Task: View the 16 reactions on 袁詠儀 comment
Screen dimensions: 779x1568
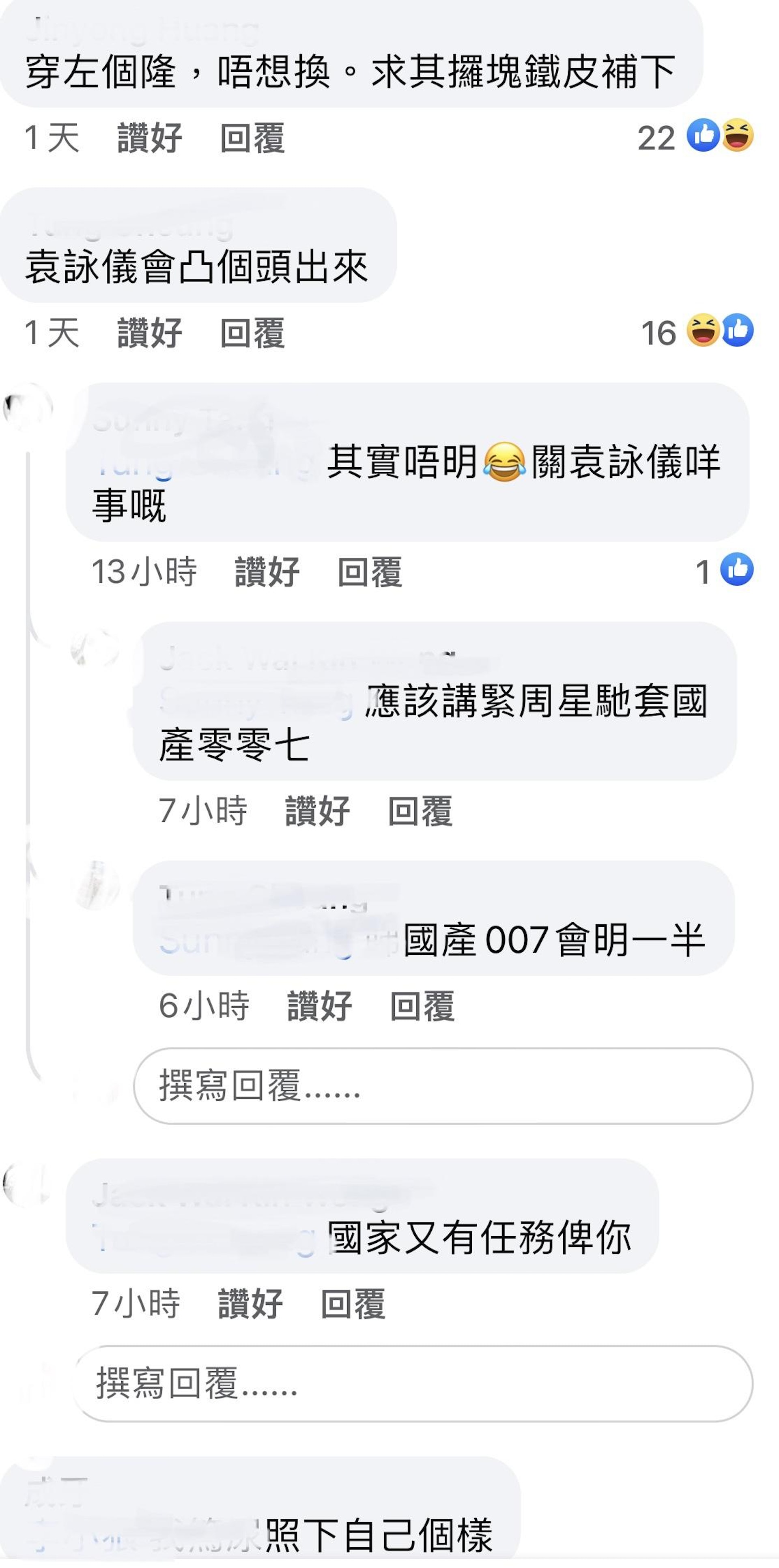Action: [696, 332]
